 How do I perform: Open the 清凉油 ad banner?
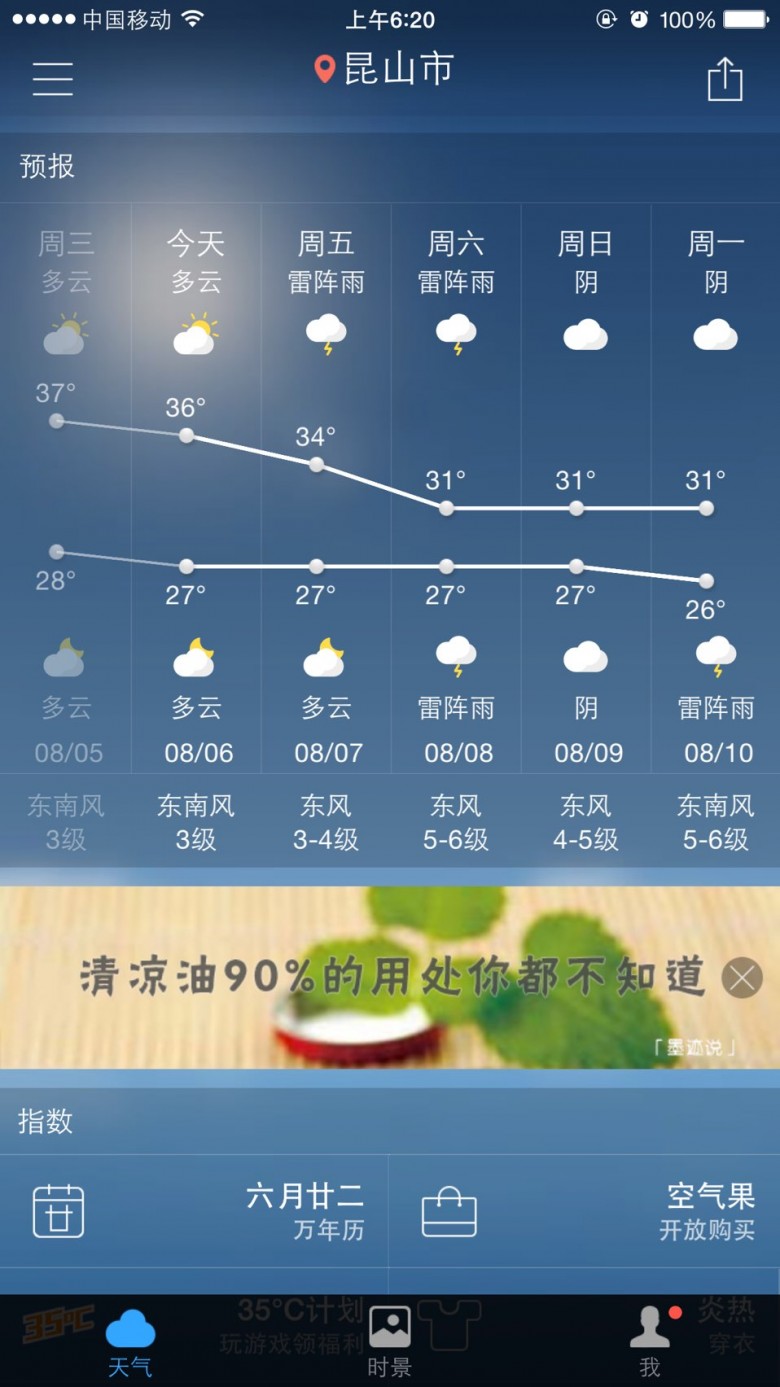(x=390, y=977)
